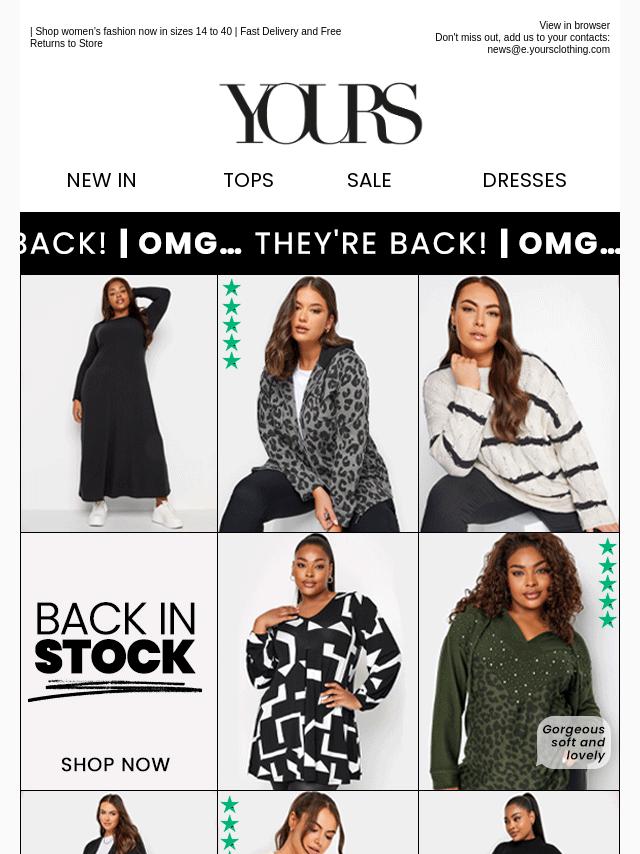640x854 pixels.
Task: View the black and white geometric top
Action: click(318, 661)
